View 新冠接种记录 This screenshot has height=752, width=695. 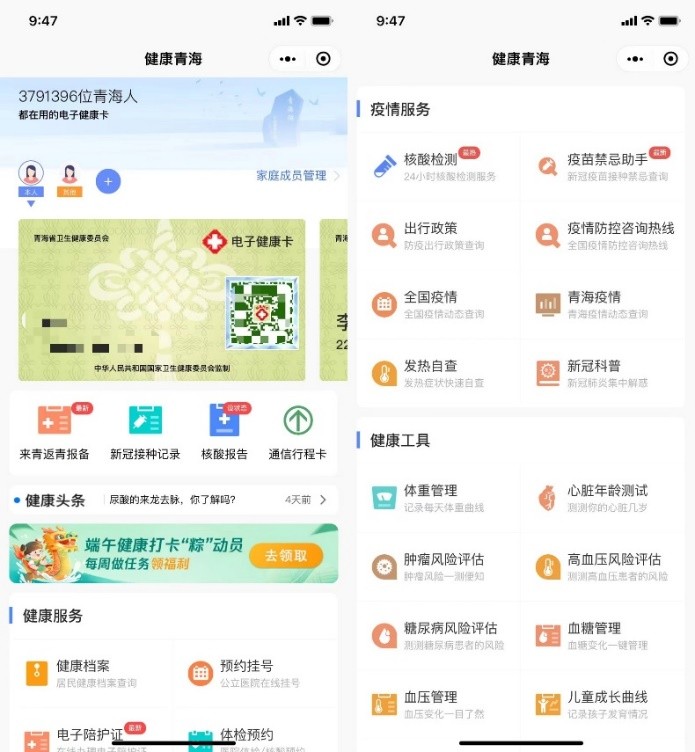(x=145, y=434)
